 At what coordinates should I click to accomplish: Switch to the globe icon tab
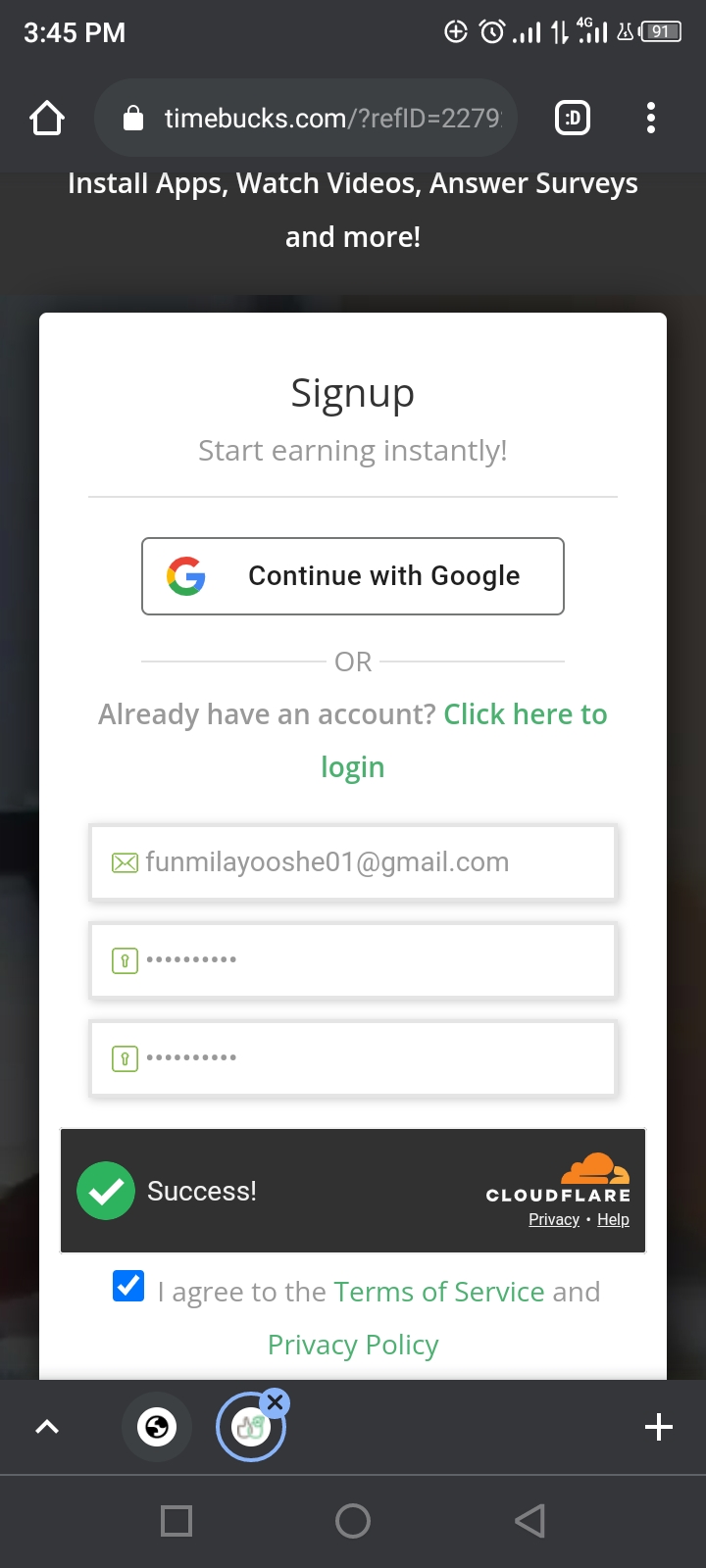click(157, 1427)
